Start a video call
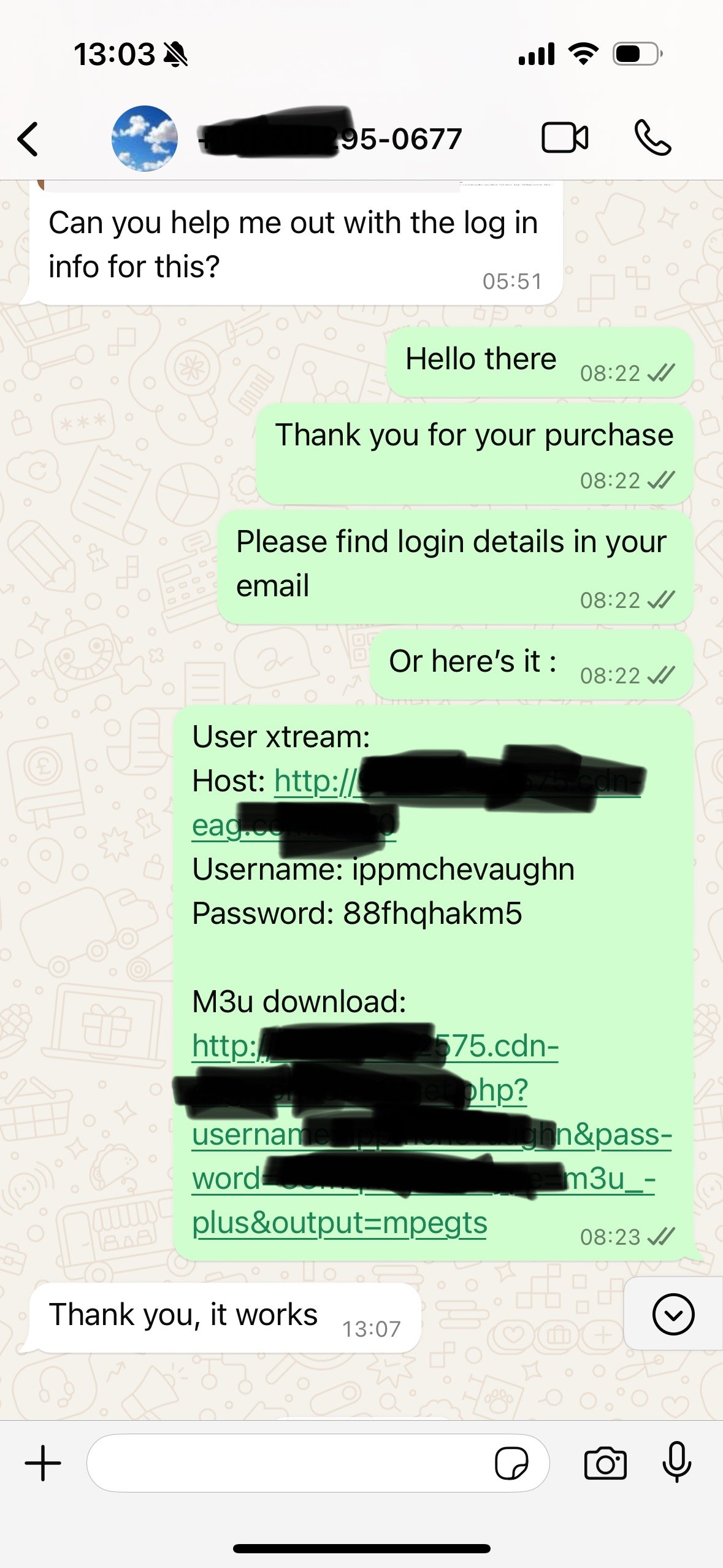 (565, 137)
